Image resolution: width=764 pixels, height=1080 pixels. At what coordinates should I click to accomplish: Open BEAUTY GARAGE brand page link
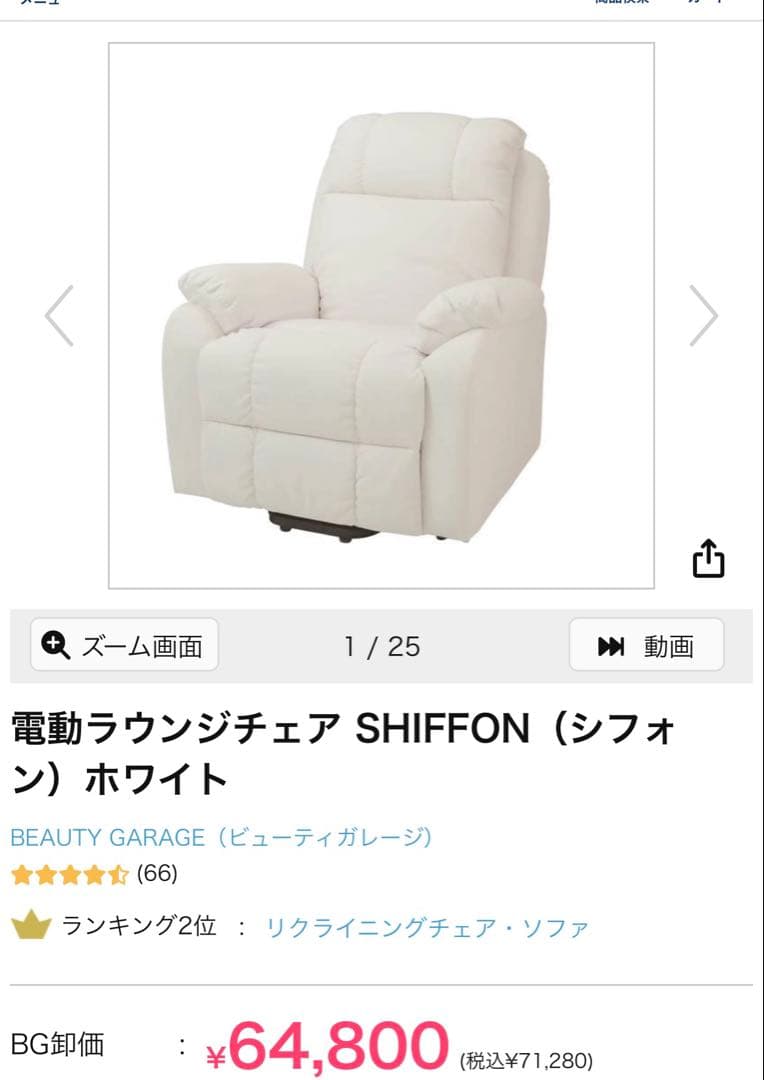coord(220,837)
